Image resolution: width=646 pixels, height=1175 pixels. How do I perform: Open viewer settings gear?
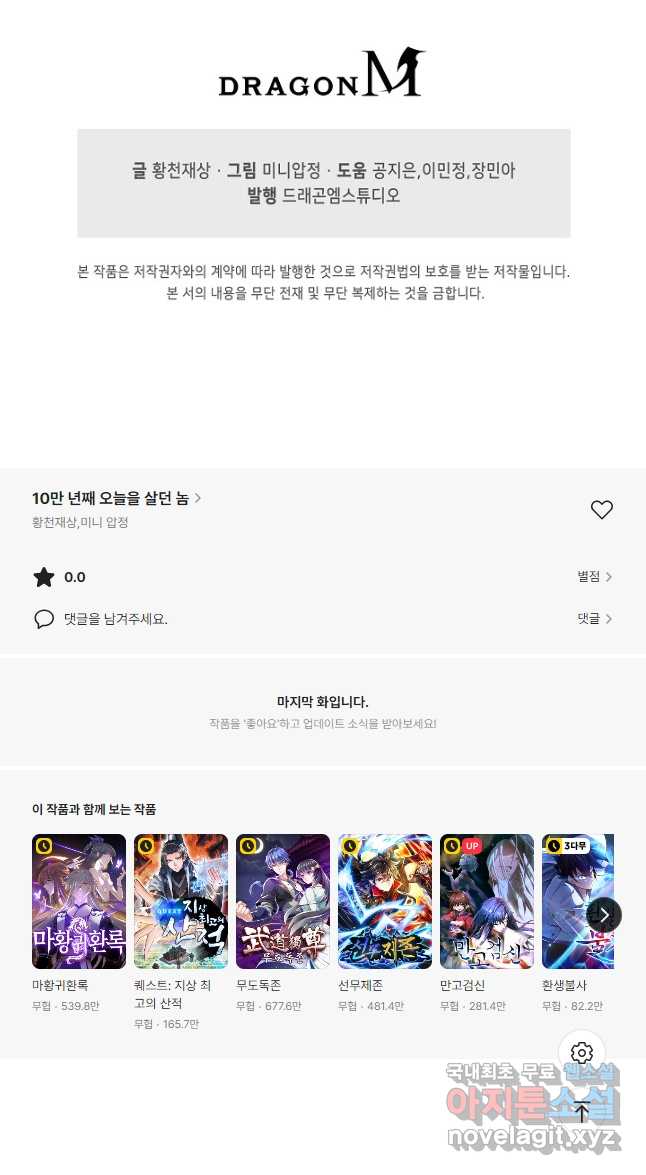582,1053
